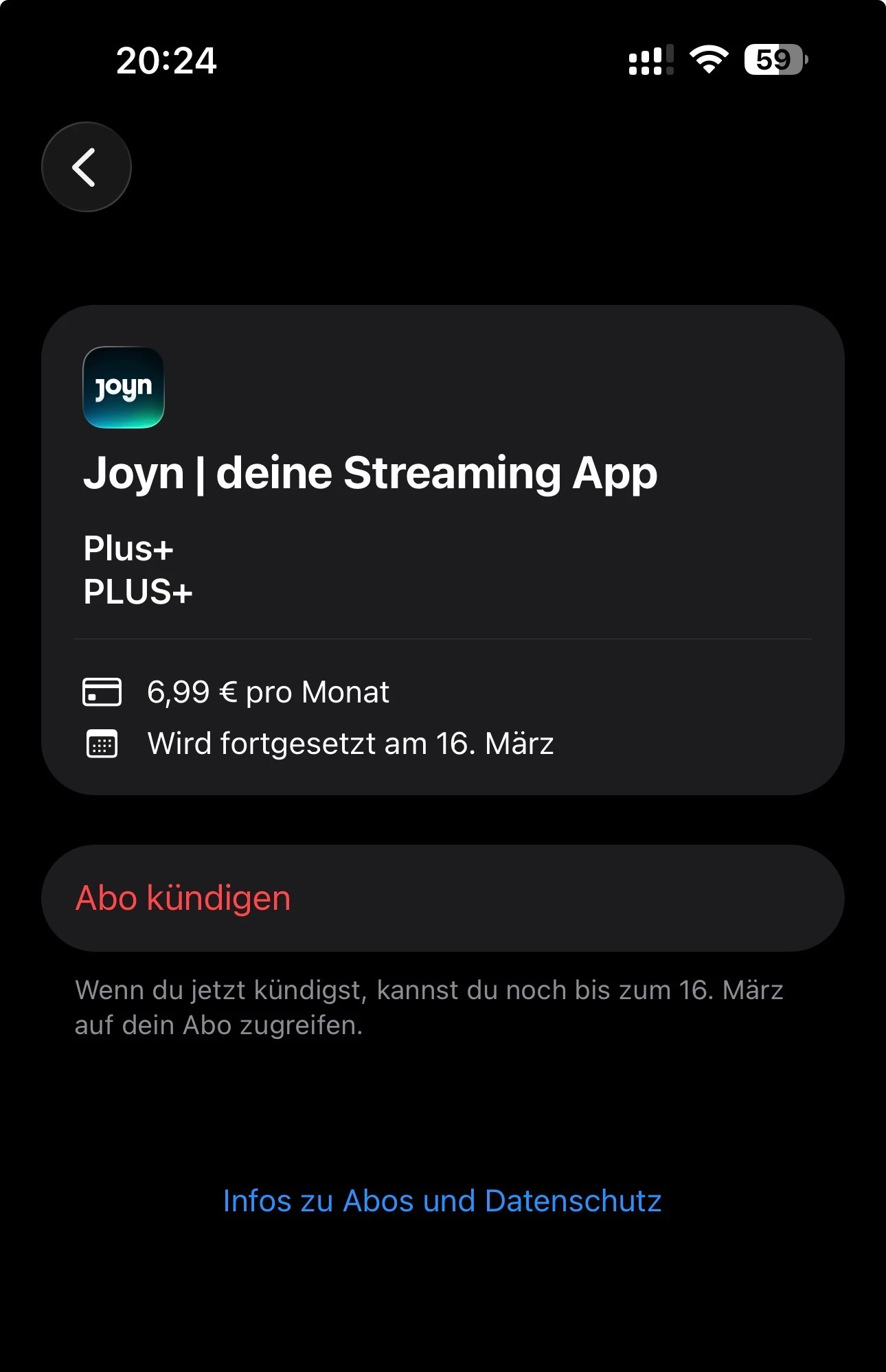This screenshot has width=886, height=1372.
Task: Open Infos zu Abos und Datenschutz
Action: 442,1201
